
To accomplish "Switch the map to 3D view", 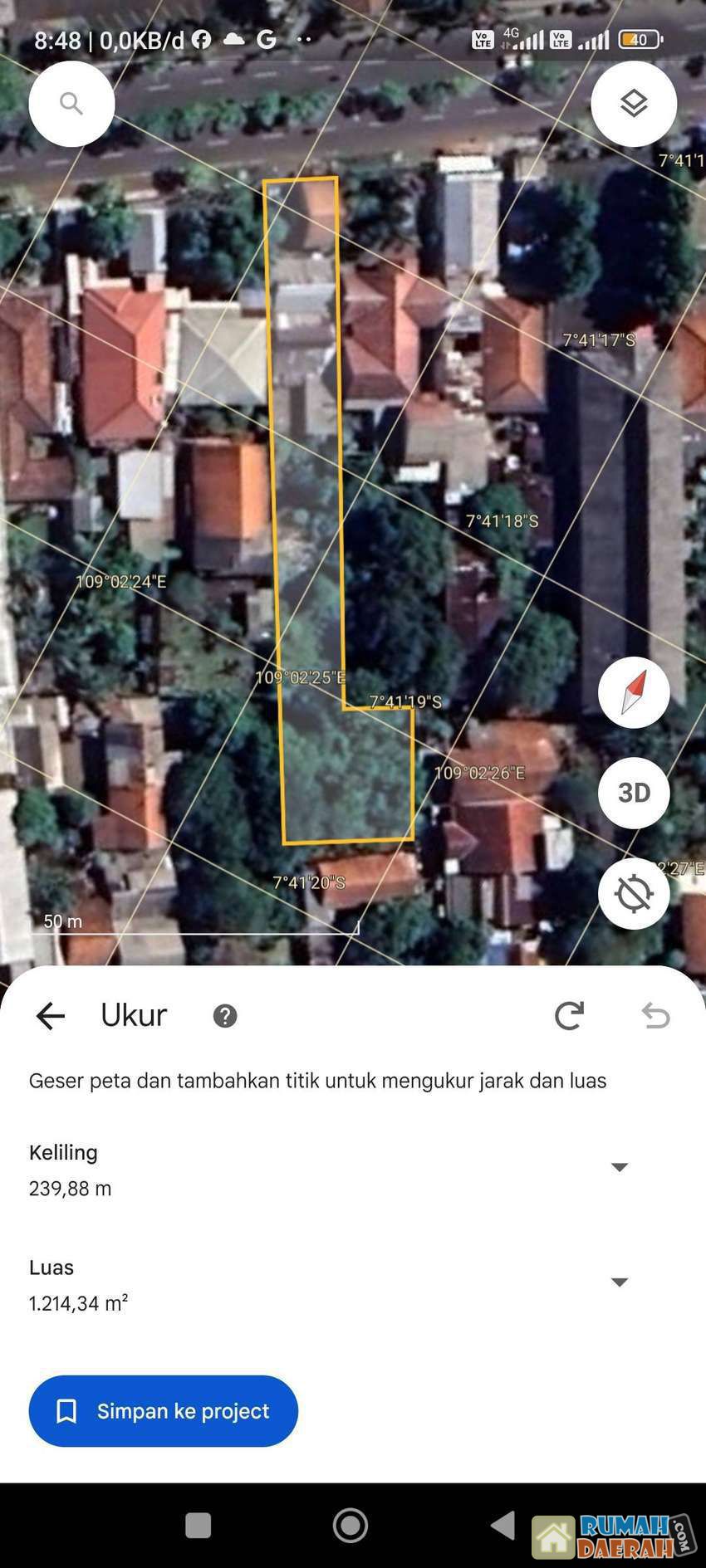I will 633,793.
